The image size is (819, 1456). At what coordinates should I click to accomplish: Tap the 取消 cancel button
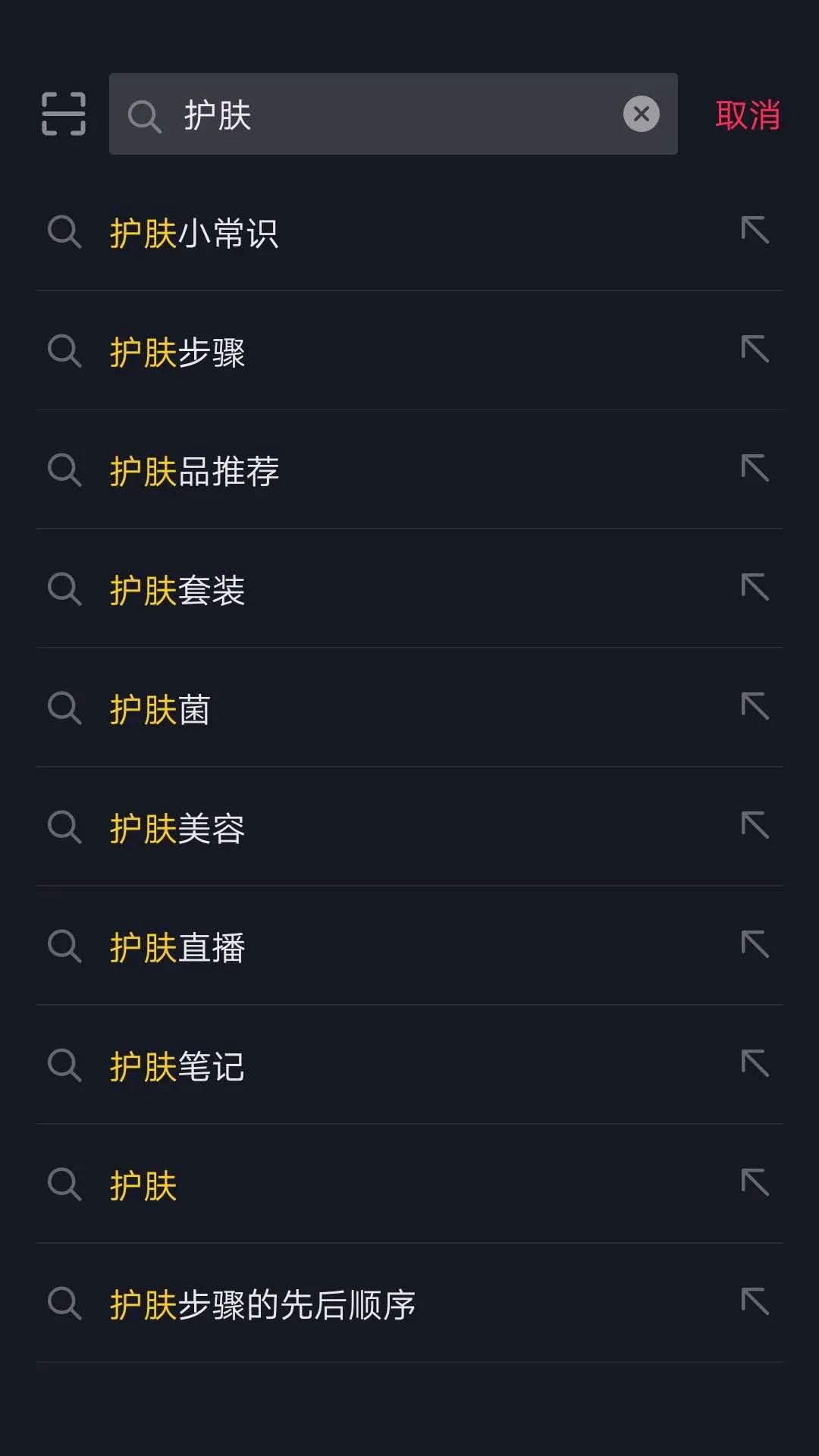[x=748, y=114]
